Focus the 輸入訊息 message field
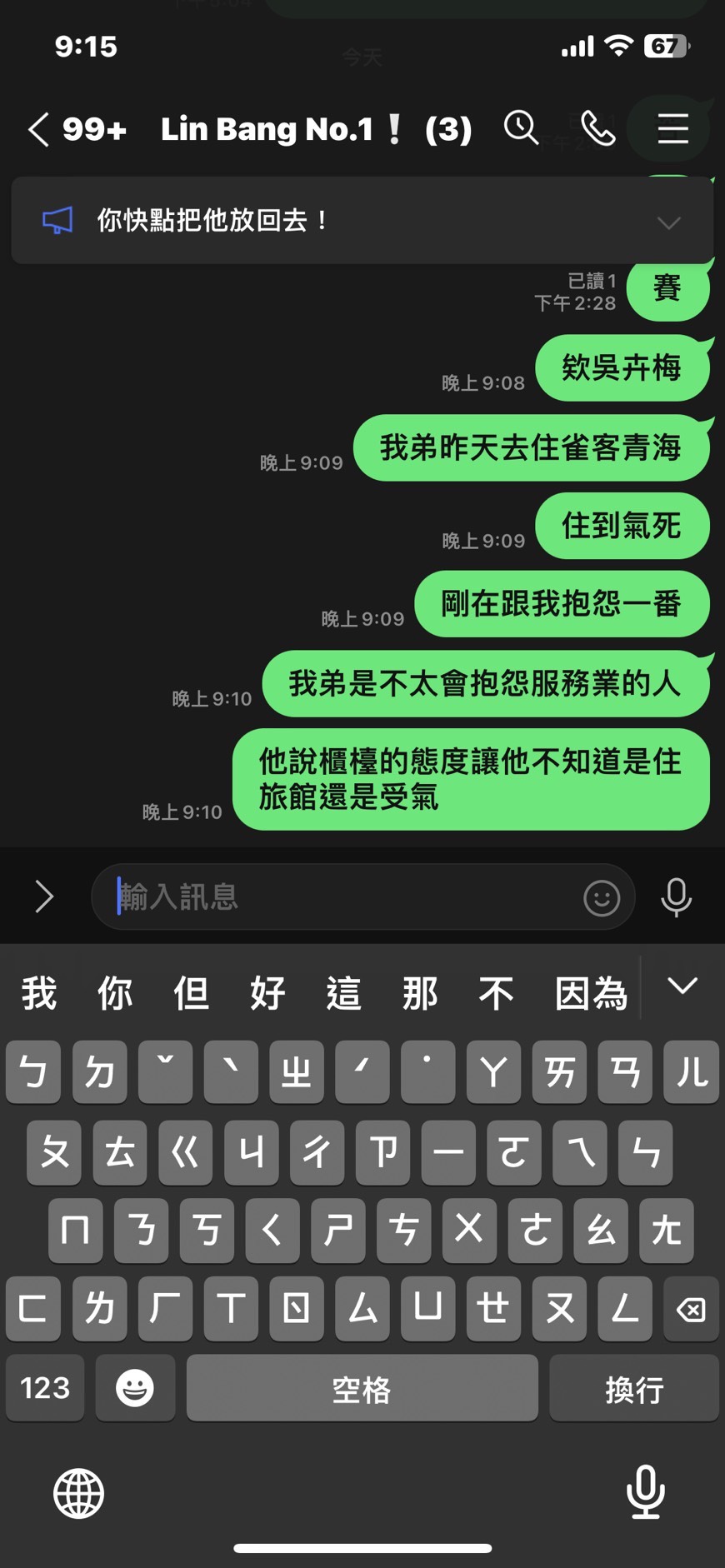This screenshot has height=1568, width=725. coord(342,896)
